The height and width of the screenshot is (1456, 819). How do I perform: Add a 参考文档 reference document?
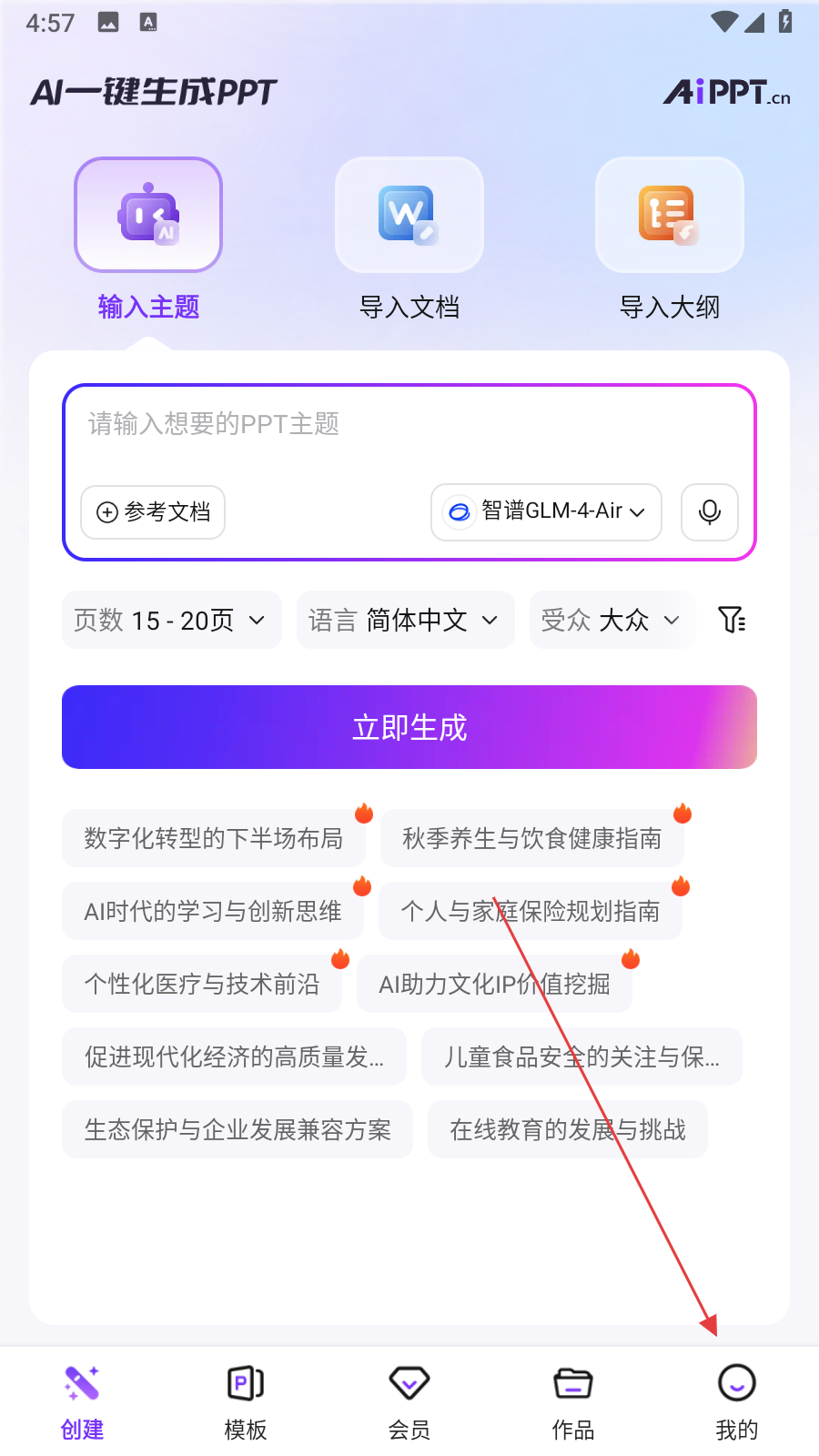coord(153,512)
